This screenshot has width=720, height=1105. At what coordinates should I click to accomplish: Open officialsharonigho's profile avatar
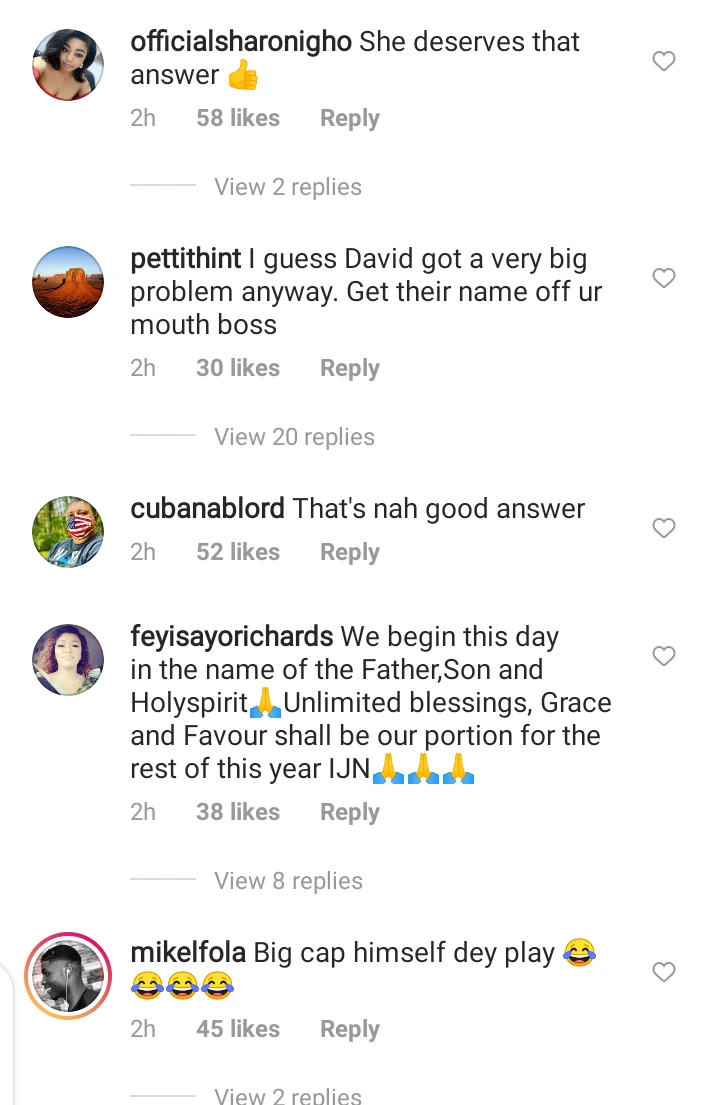(x=68, y=65)
